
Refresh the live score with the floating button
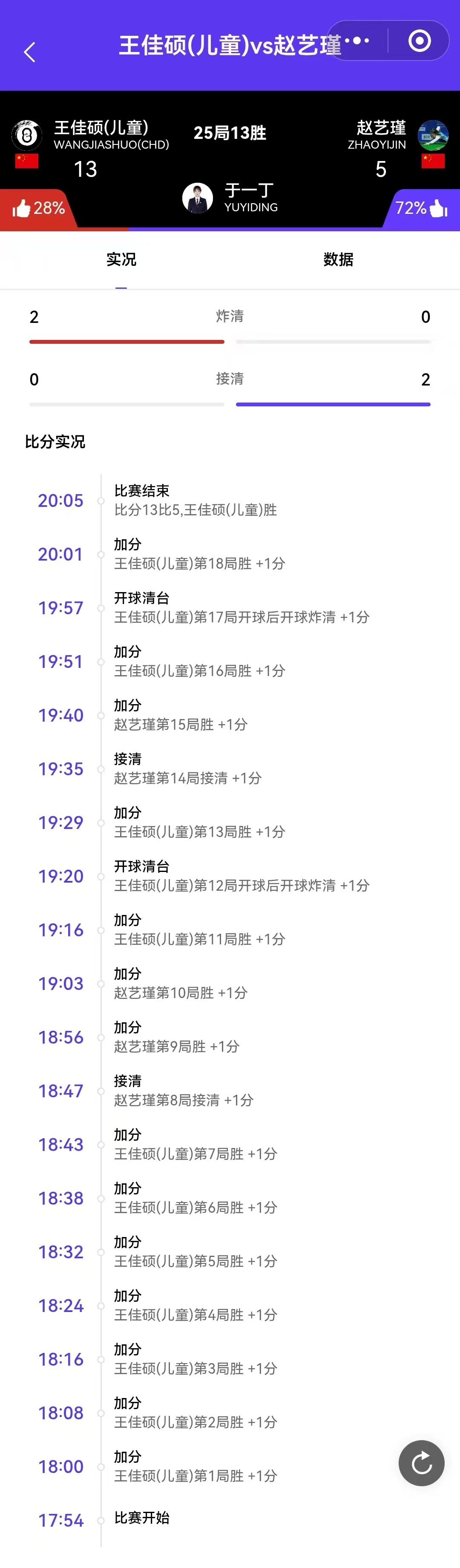click(x=421, y=1463)
